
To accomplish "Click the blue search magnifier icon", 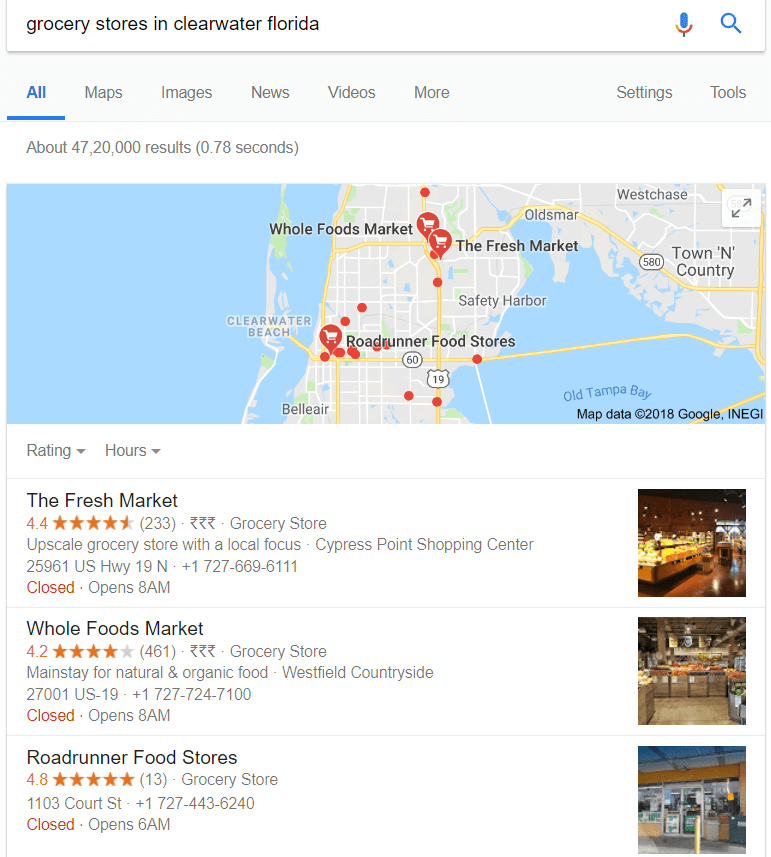I will pyautogui.click(x=731, y=24).
